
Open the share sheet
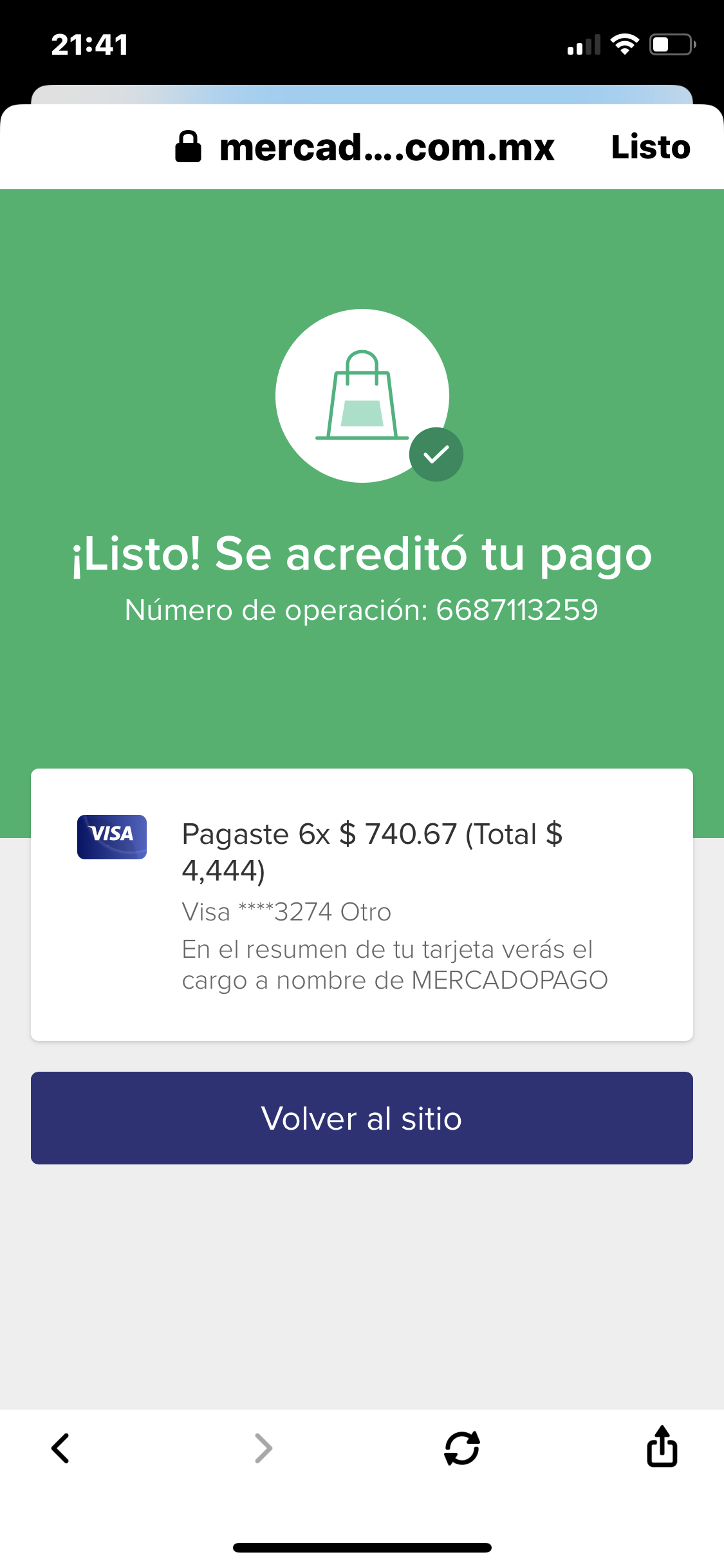pyautogui.click(x=662, y=1447)
